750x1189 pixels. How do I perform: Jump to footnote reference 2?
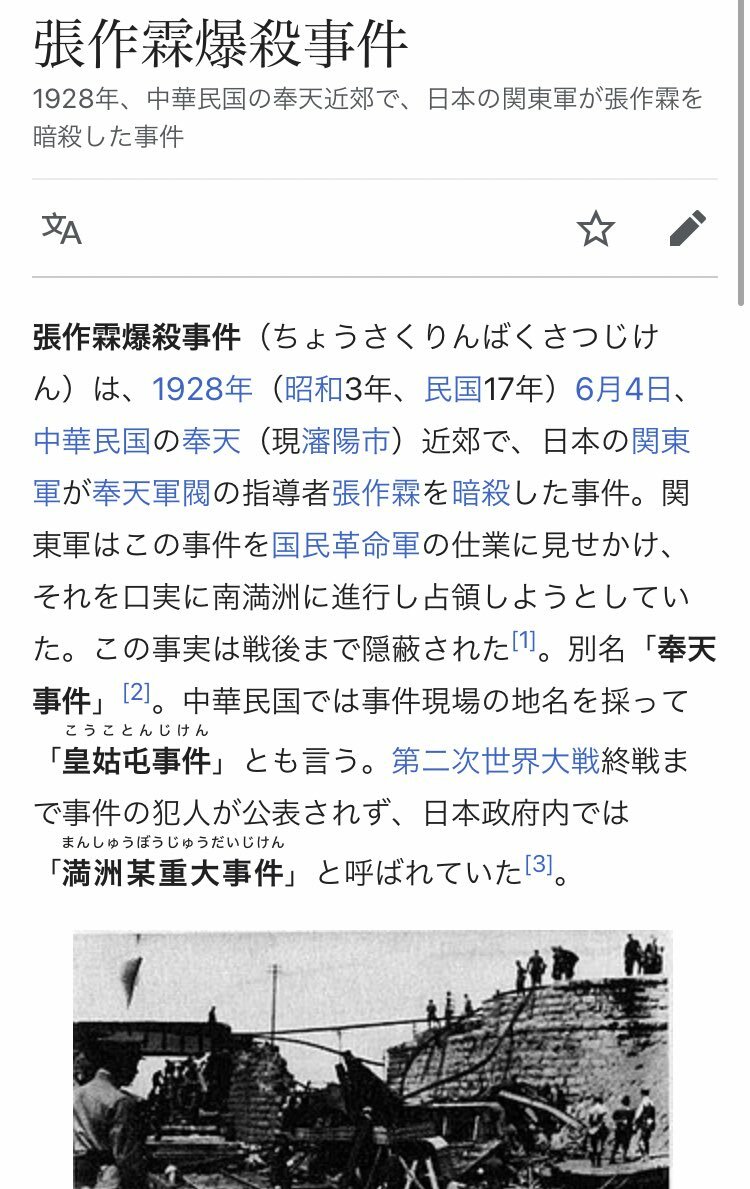click(x=136, y=692)
